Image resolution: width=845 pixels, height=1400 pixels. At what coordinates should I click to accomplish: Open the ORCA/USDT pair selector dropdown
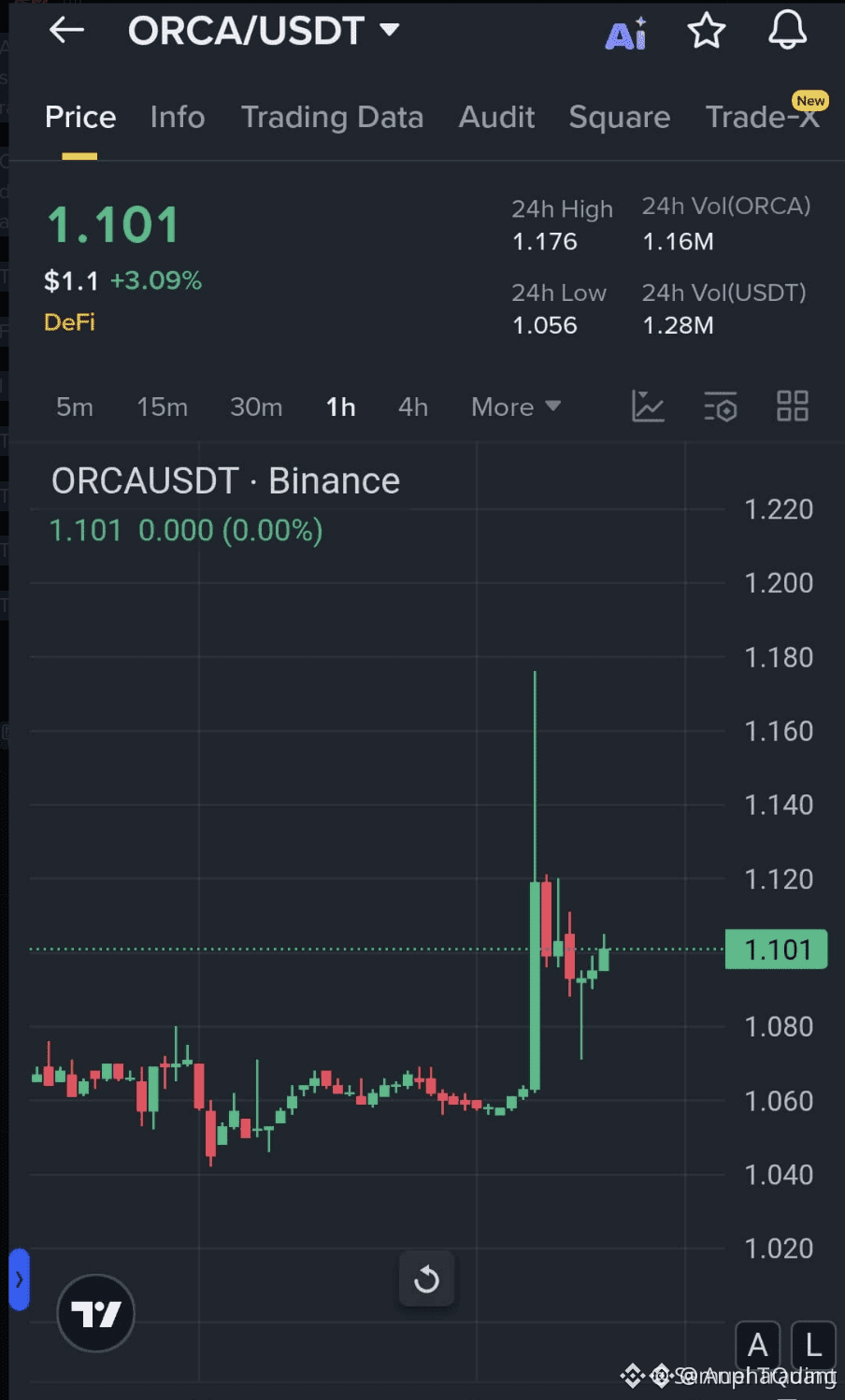tap(265, 30)
